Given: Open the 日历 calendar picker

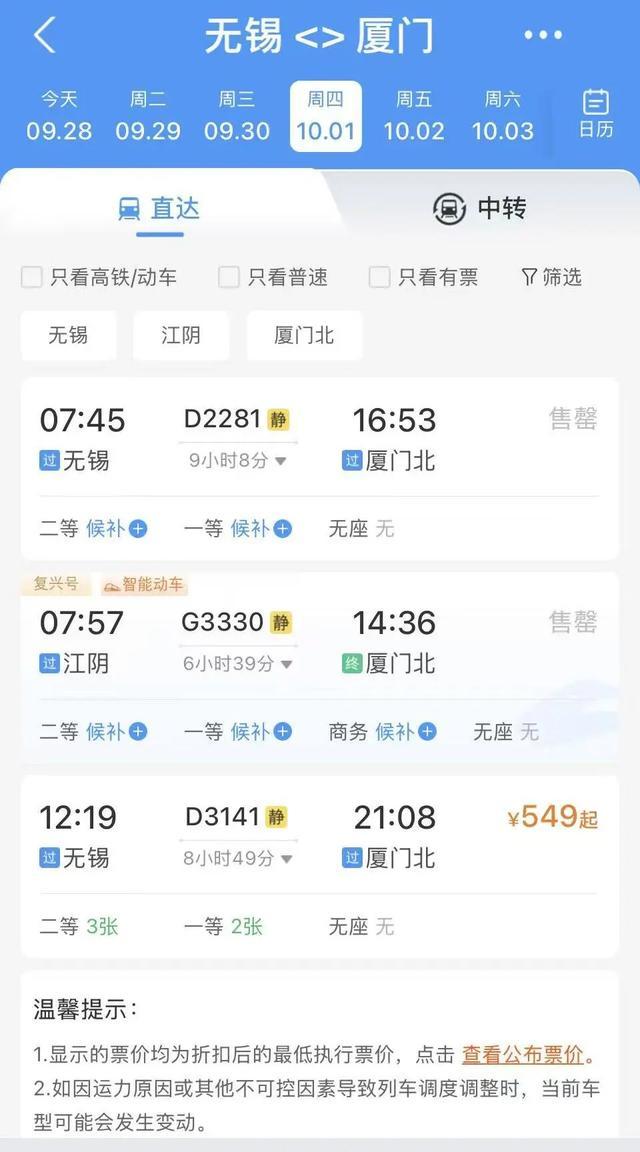Looking at the screenshot, I should (595, 115).
